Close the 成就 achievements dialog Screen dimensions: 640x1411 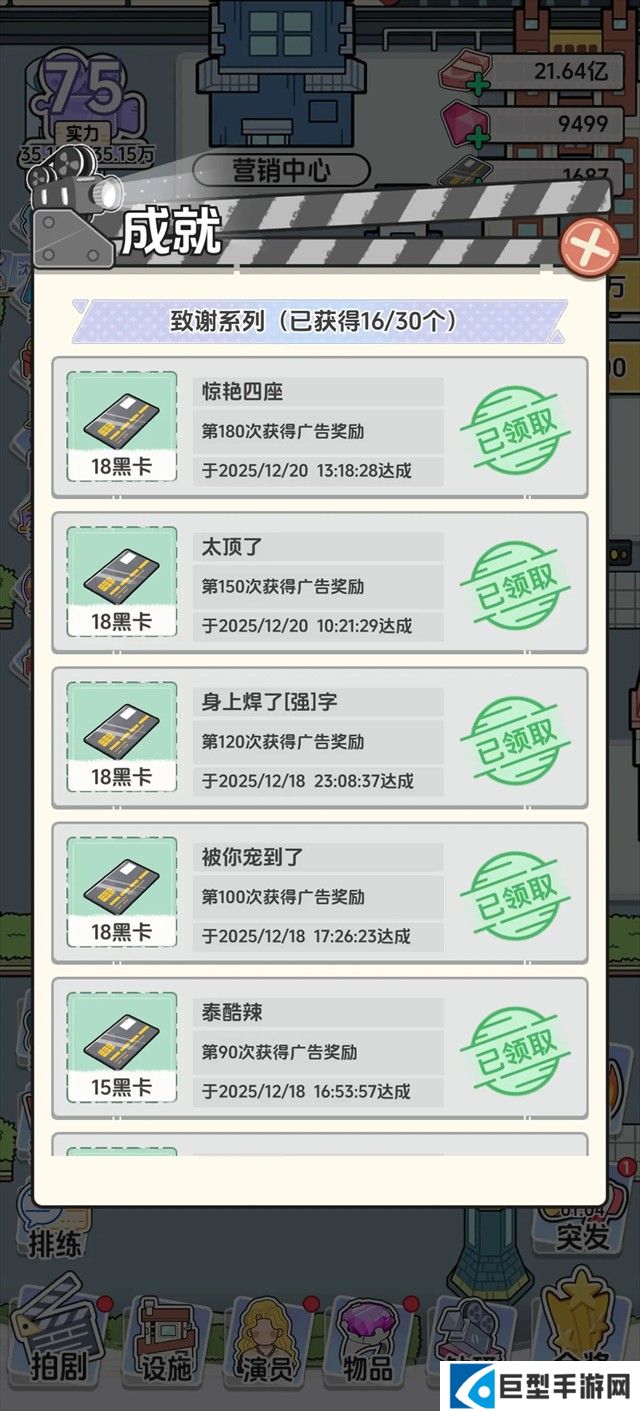click(x=589, y=247)
